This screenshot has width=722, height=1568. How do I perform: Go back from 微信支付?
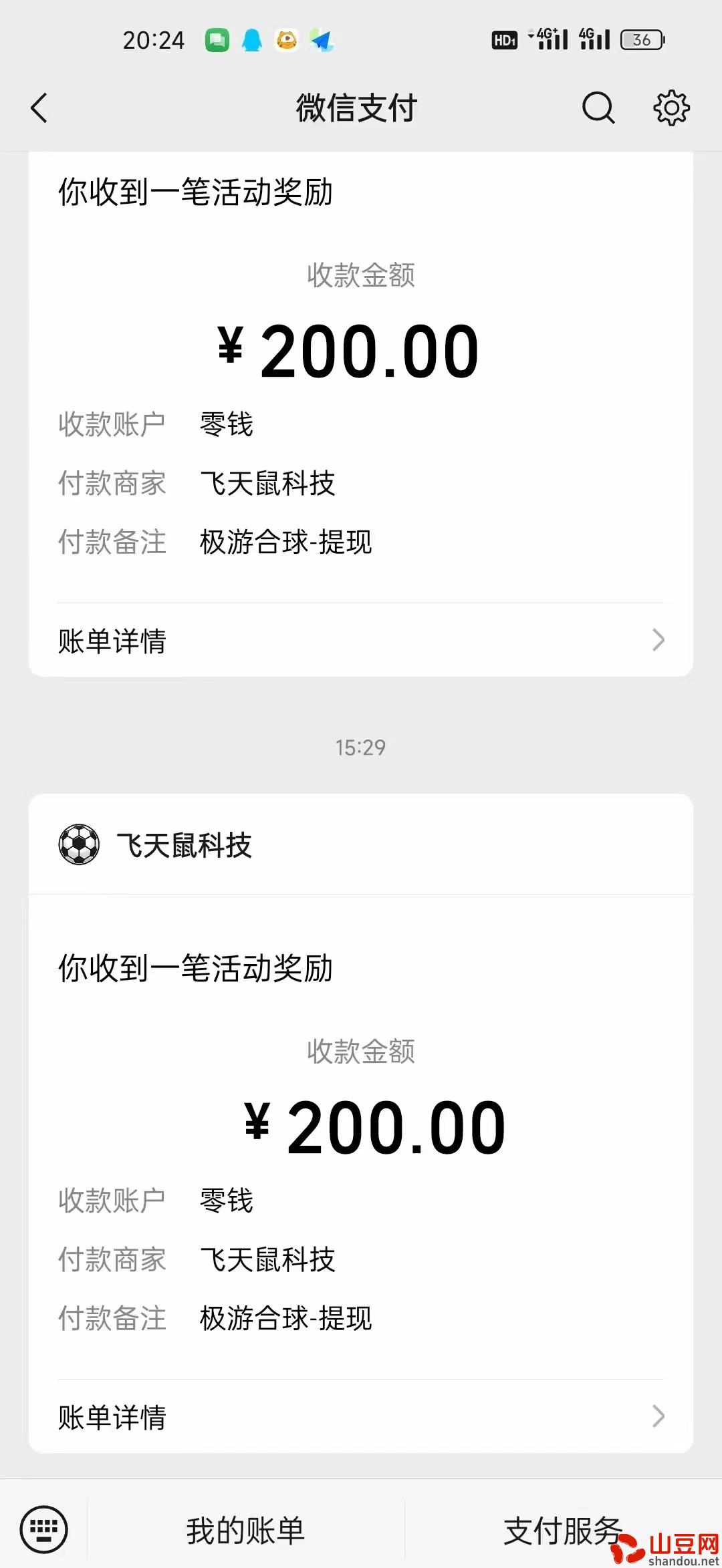tap(39, 108)
